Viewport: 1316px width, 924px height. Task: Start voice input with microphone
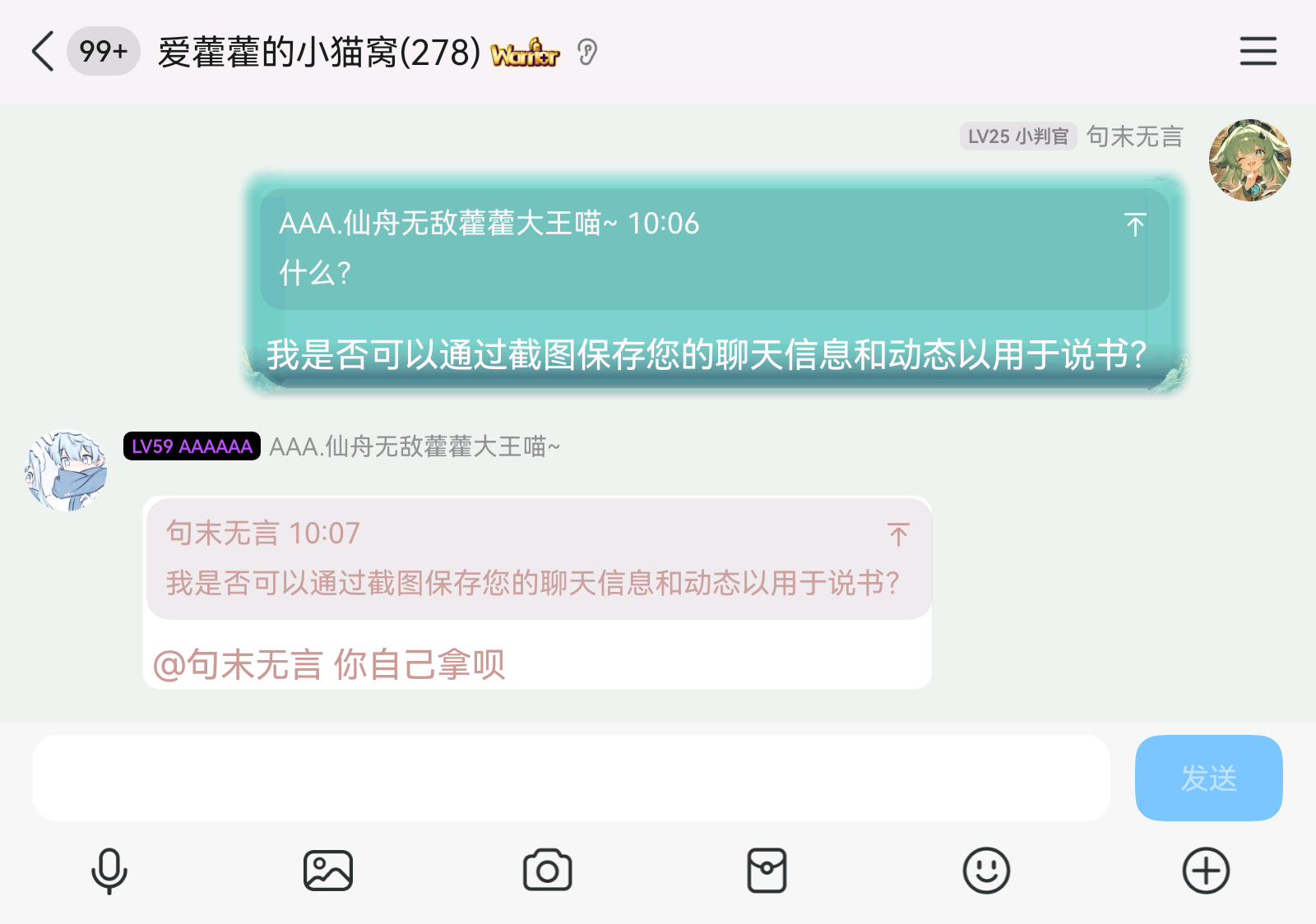[x=109, y=871]
